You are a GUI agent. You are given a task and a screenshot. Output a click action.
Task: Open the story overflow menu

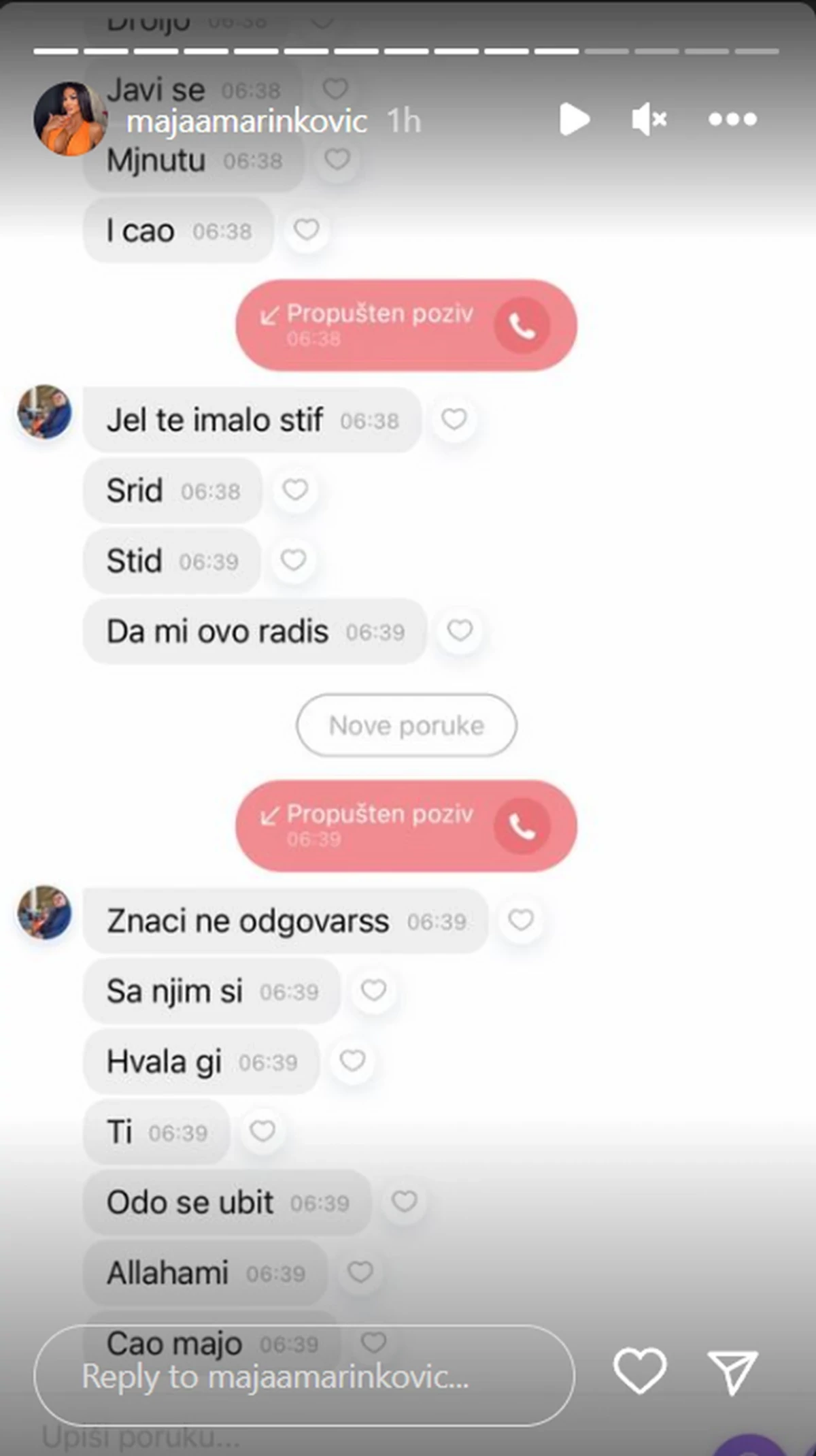(732, 120)
